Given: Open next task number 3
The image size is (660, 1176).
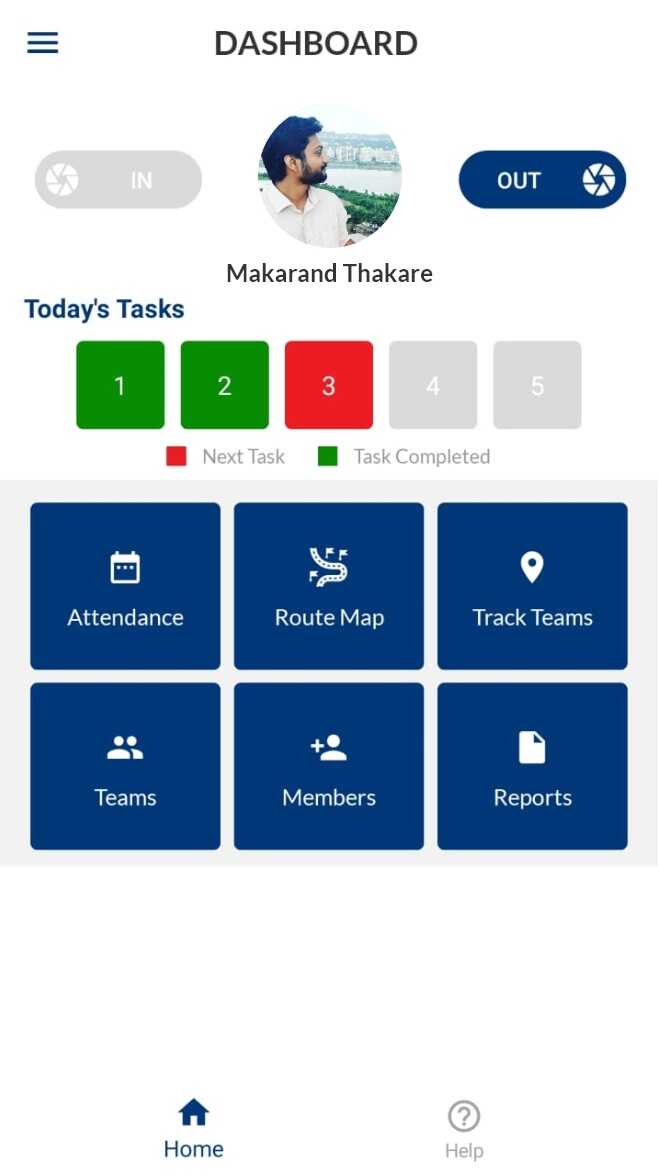Looking at the screenshot, I should (328, 385).
